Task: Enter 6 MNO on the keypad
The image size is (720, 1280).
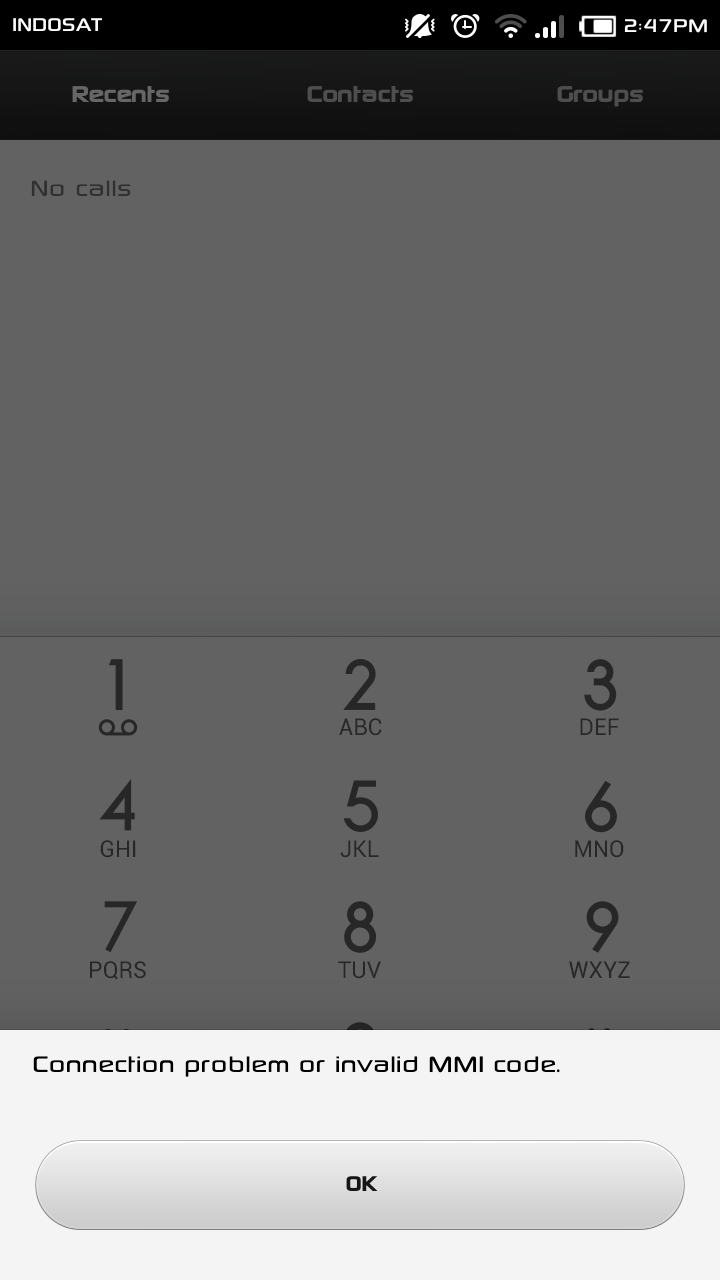Action: coord(600,819)
